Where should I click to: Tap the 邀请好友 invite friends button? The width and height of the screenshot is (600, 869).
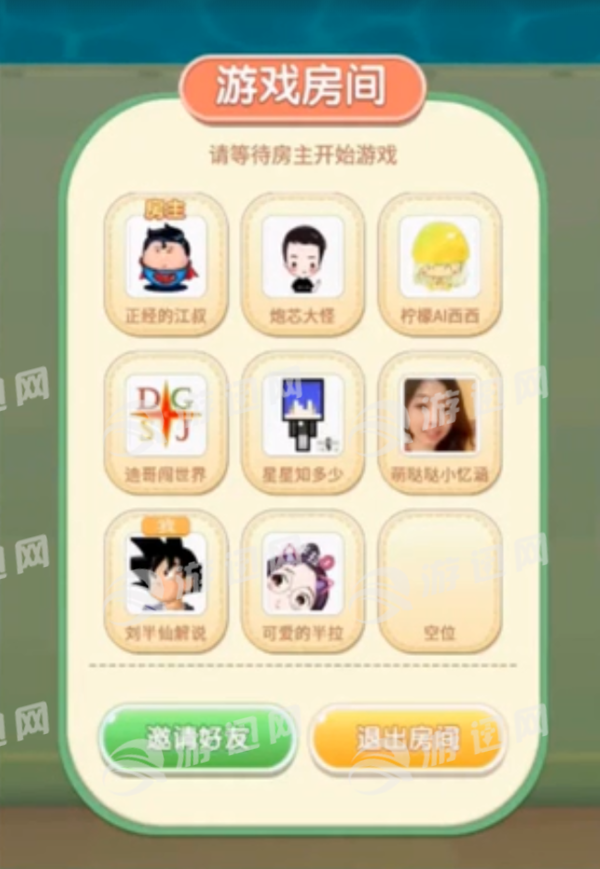(x=198, y=739)
